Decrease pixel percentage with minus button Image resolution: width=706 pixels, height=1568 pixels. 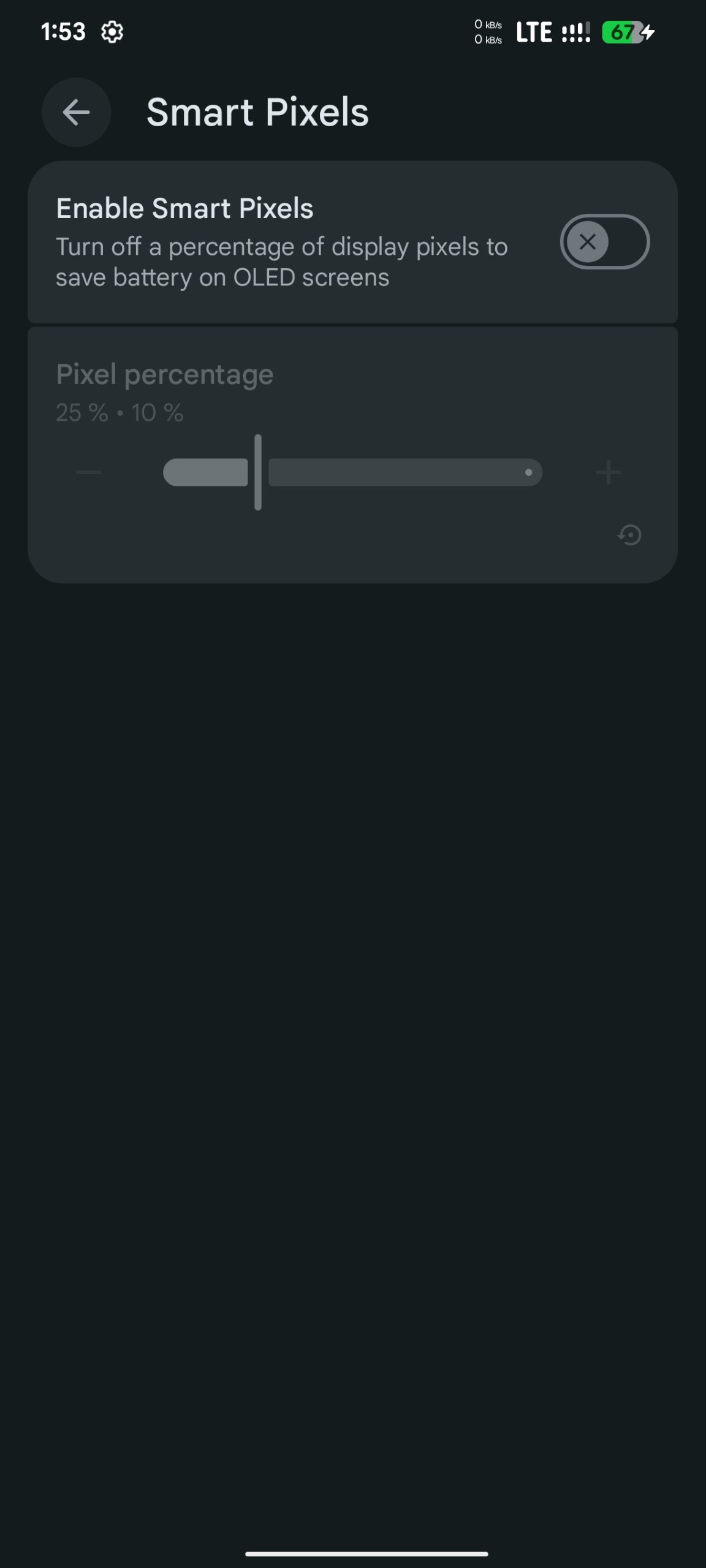[x=89, y=472]
